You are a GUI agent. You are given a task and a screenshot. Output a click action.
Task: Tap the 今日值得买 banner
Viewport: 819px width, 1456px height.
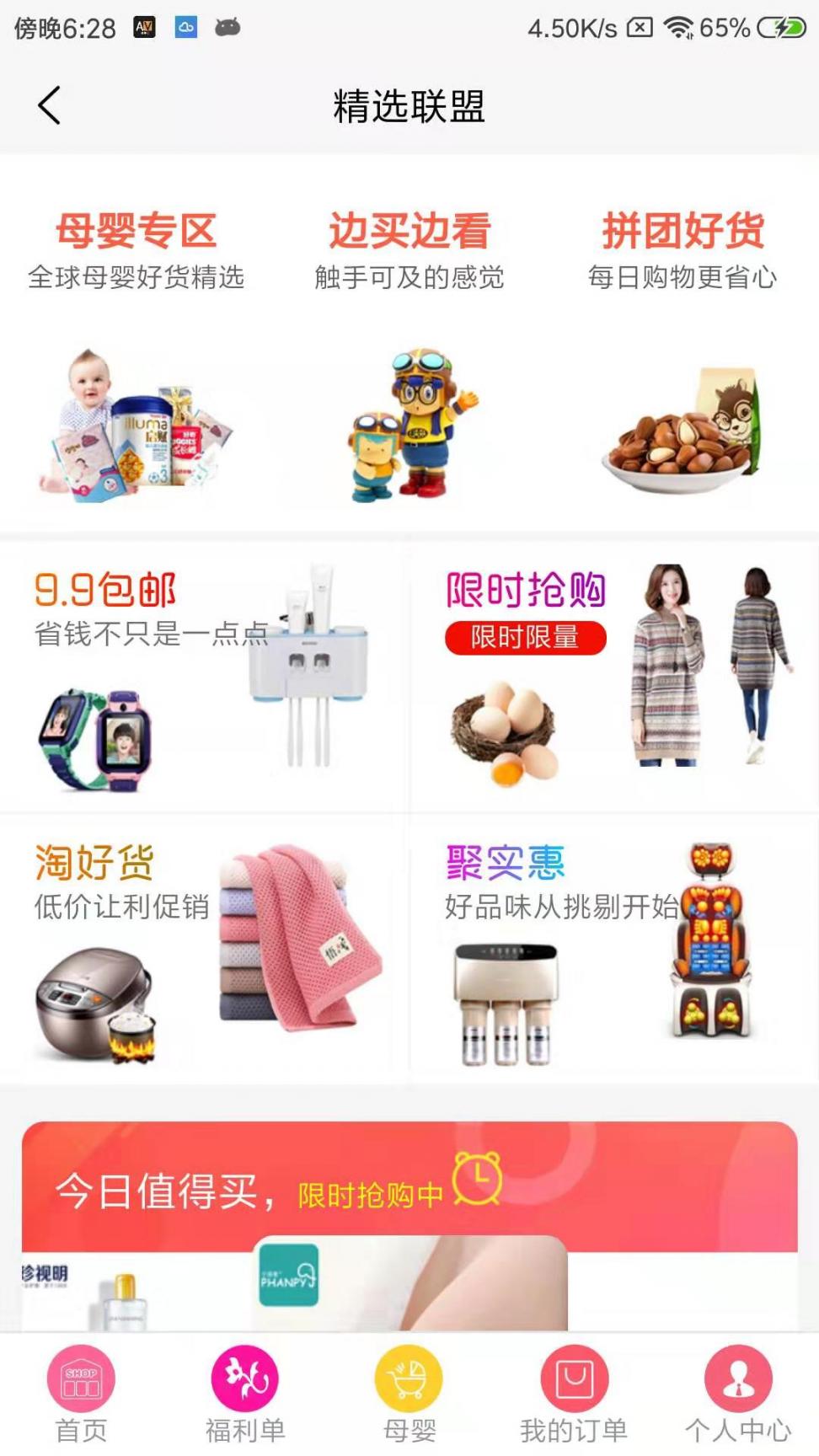409,1188
